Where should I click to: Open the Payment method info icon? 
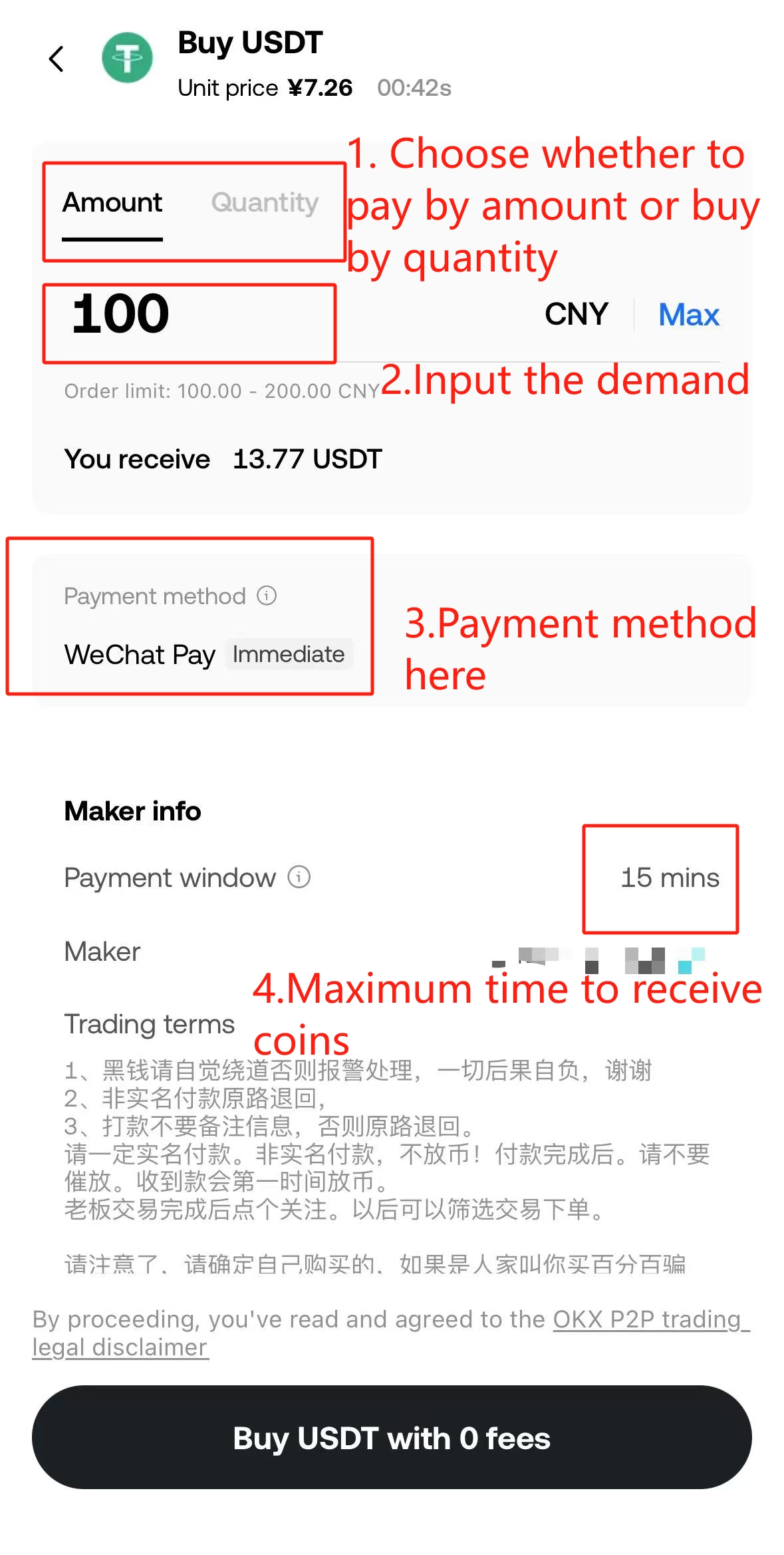point(267,596)
